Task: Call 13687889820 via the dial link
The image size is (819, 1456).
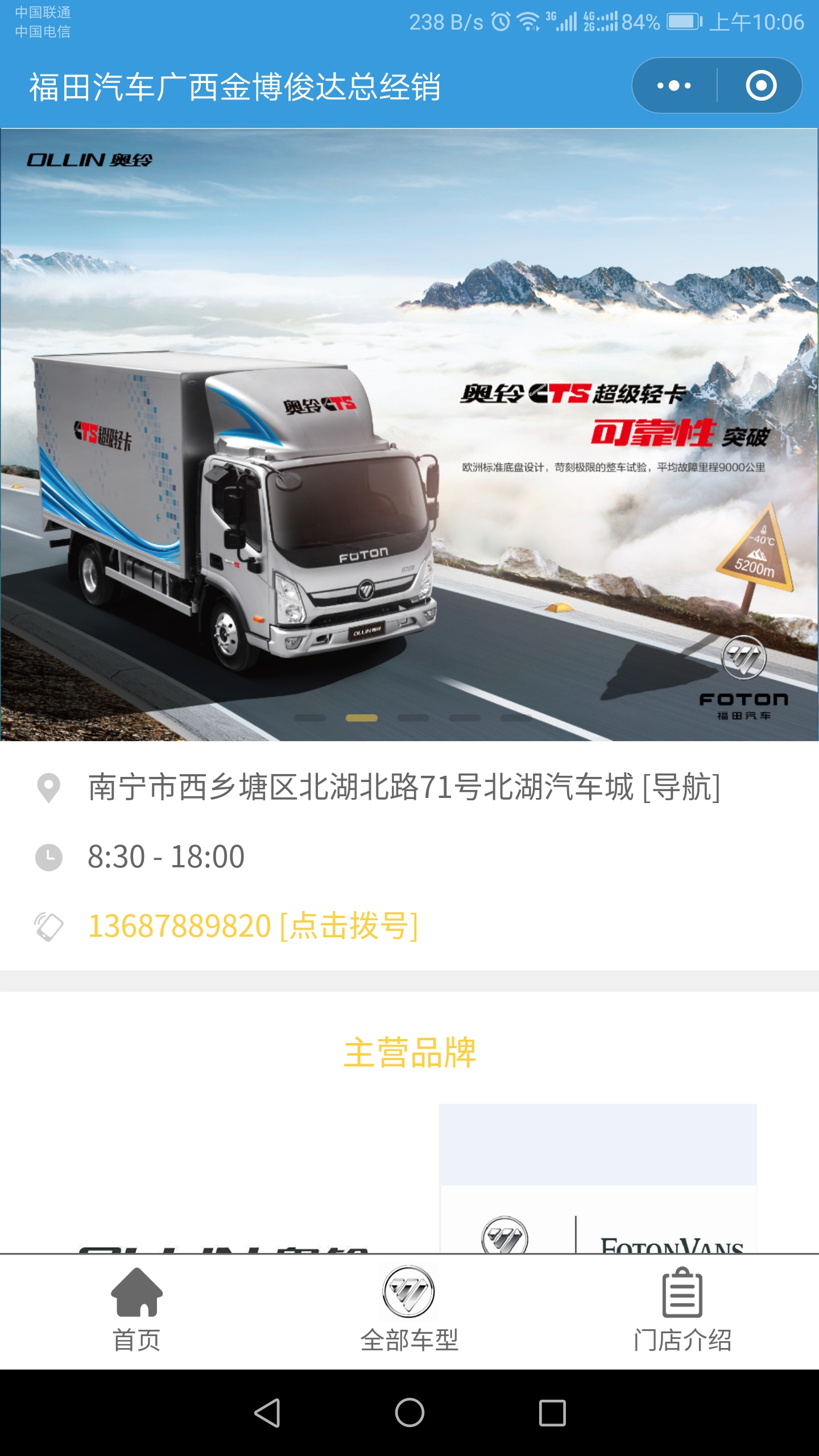Action: tap(254, 926)
